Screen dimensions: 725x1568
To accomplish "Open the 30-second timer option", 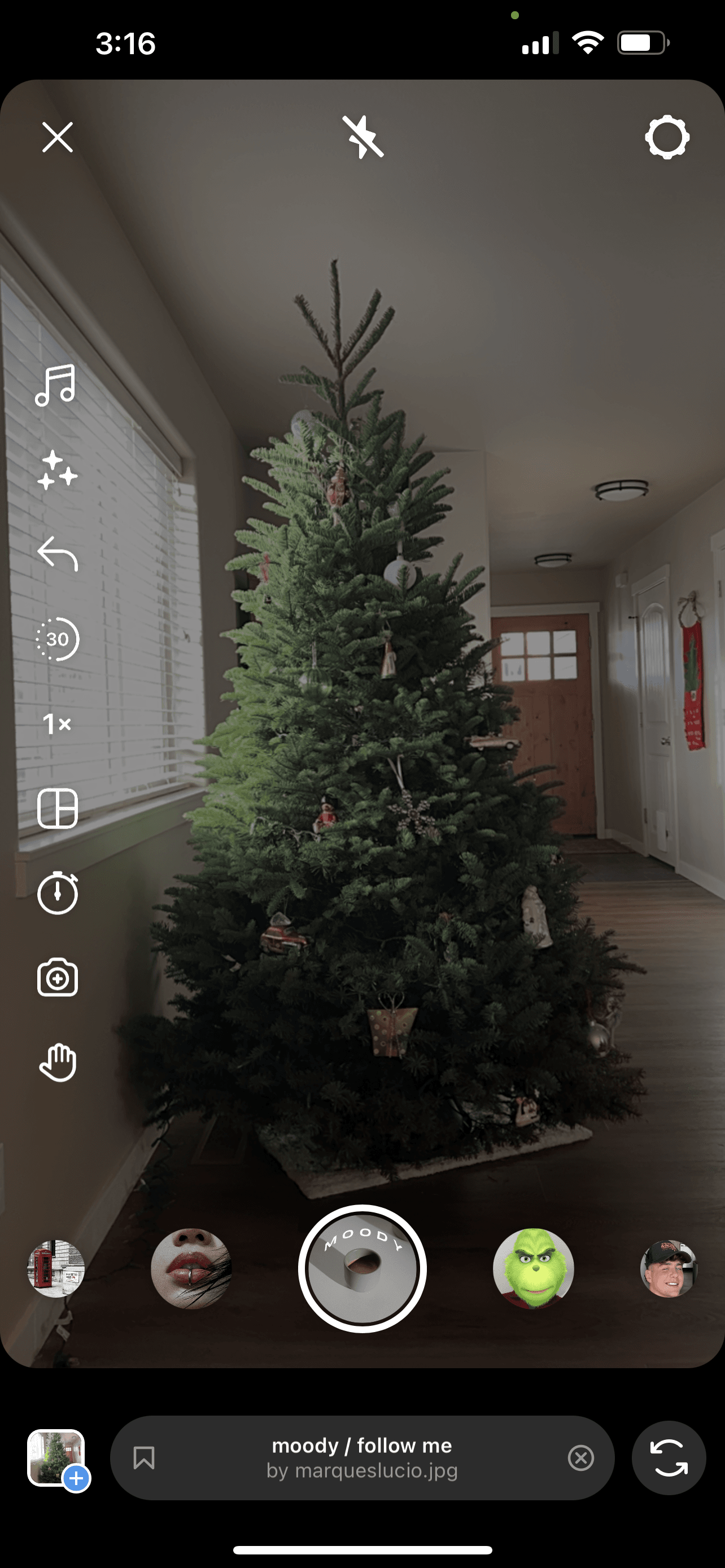I will (58, 640).
